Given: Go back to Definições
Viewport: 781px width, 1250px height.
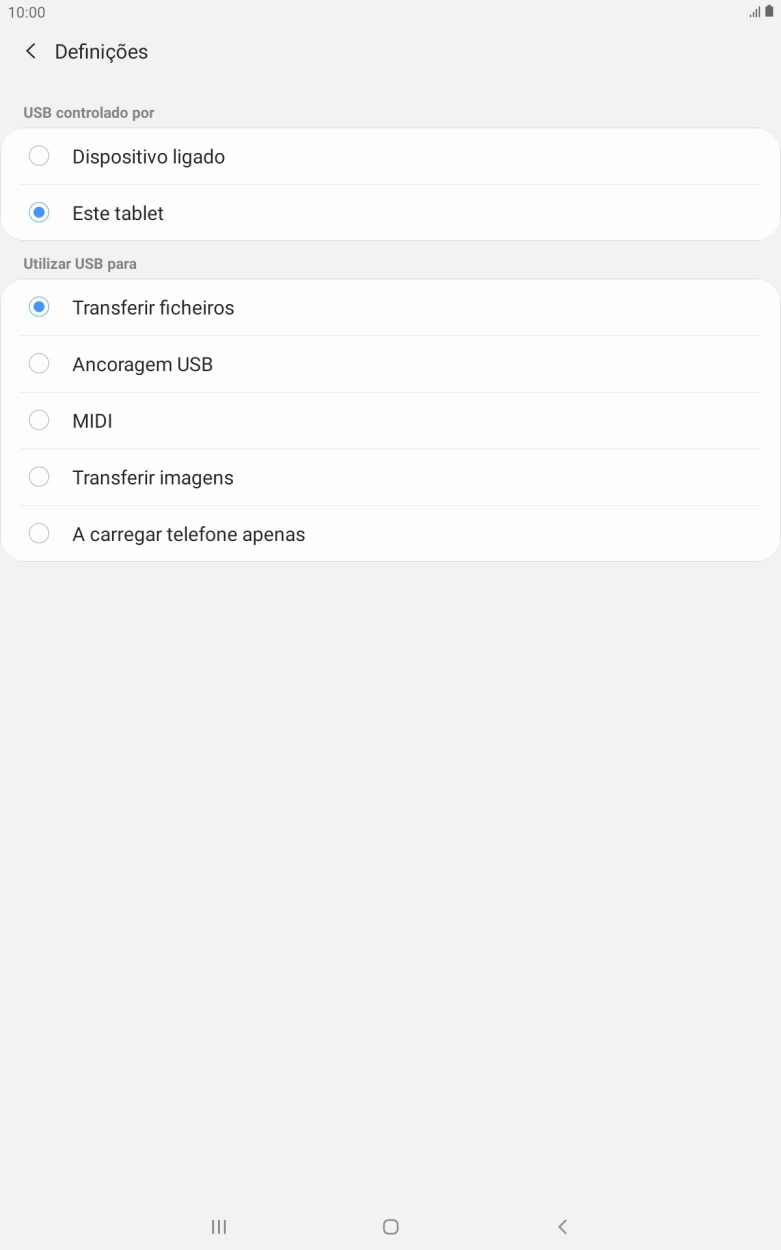Looking at the screenshot, I should (x=31, y=51).
